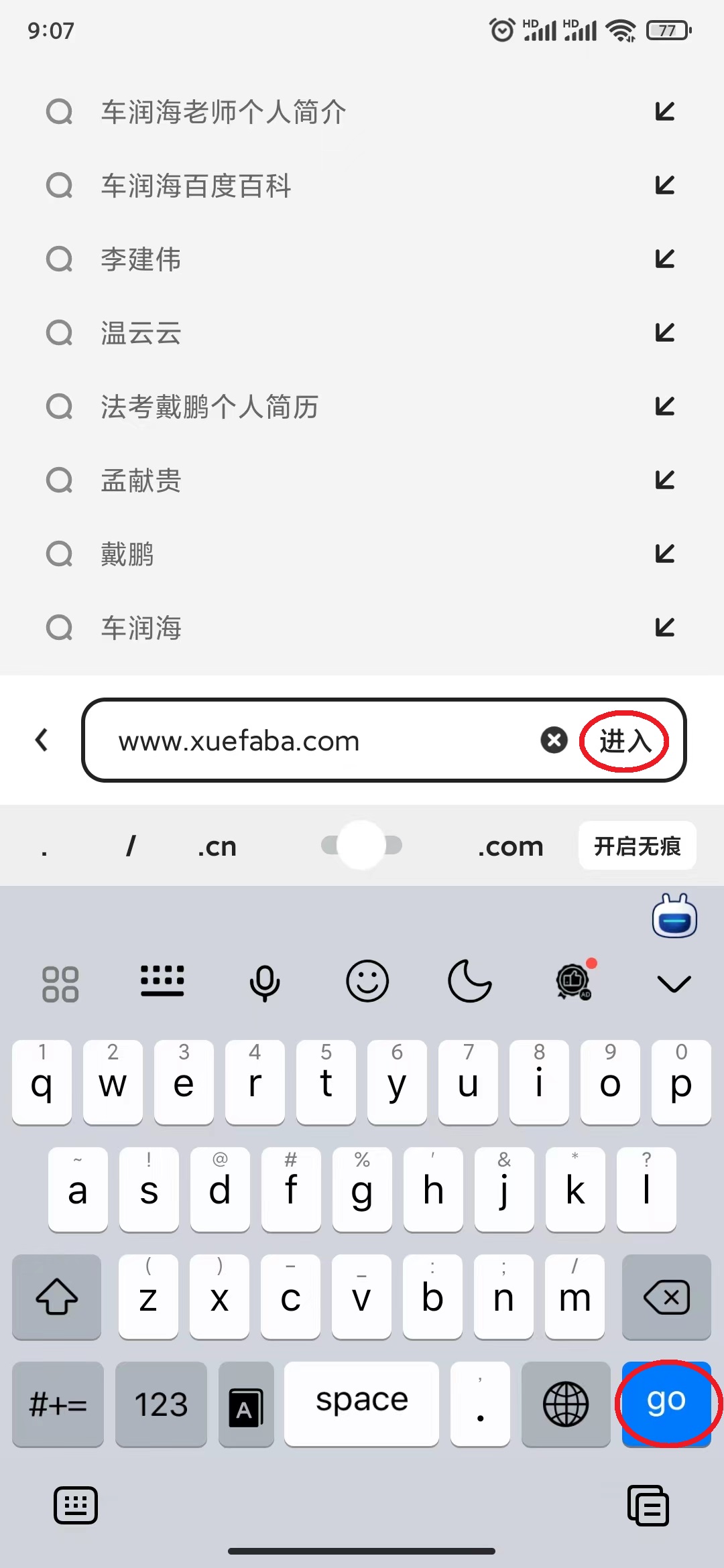Choose the 孟献贵 history entry
Viewport: 724px width, 1568px height.
(x=362, y=480)
